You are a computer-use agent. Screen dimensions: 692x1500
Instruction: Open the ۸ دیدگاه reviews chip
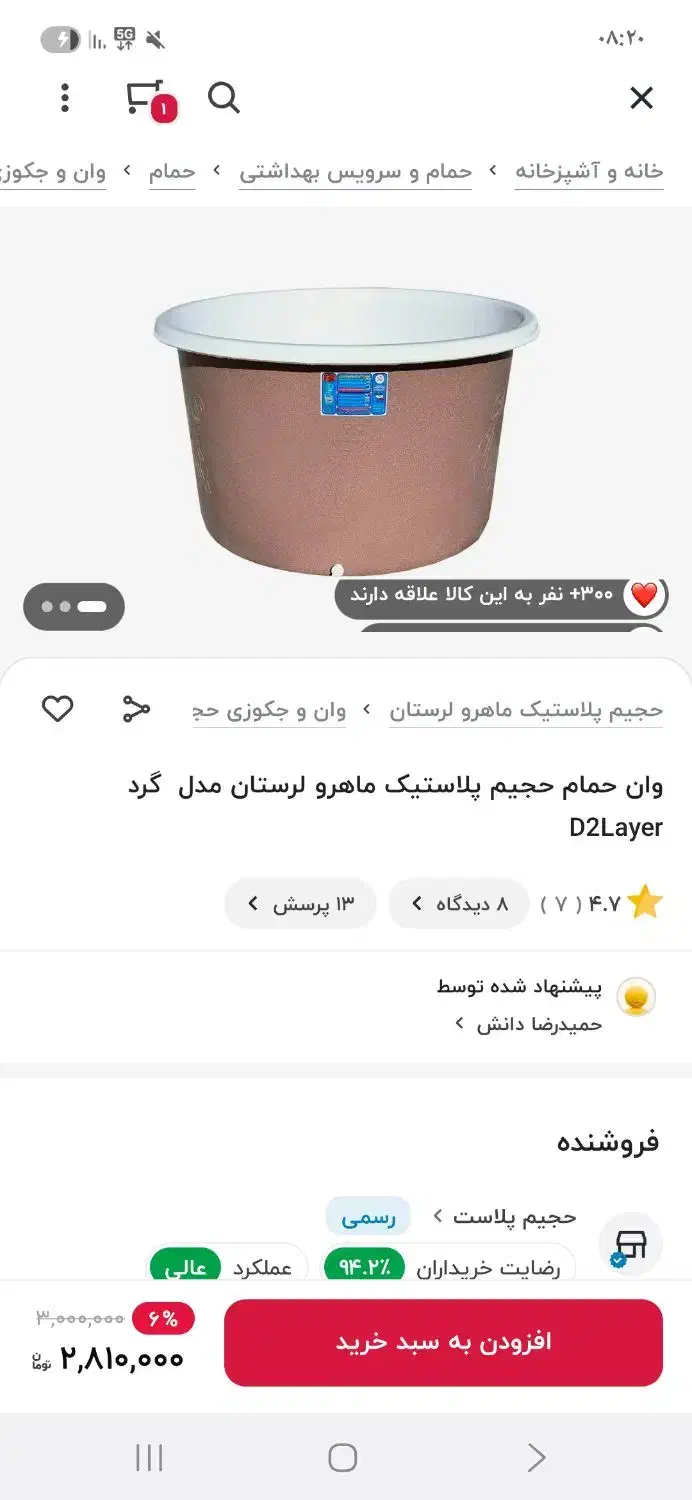459,904
